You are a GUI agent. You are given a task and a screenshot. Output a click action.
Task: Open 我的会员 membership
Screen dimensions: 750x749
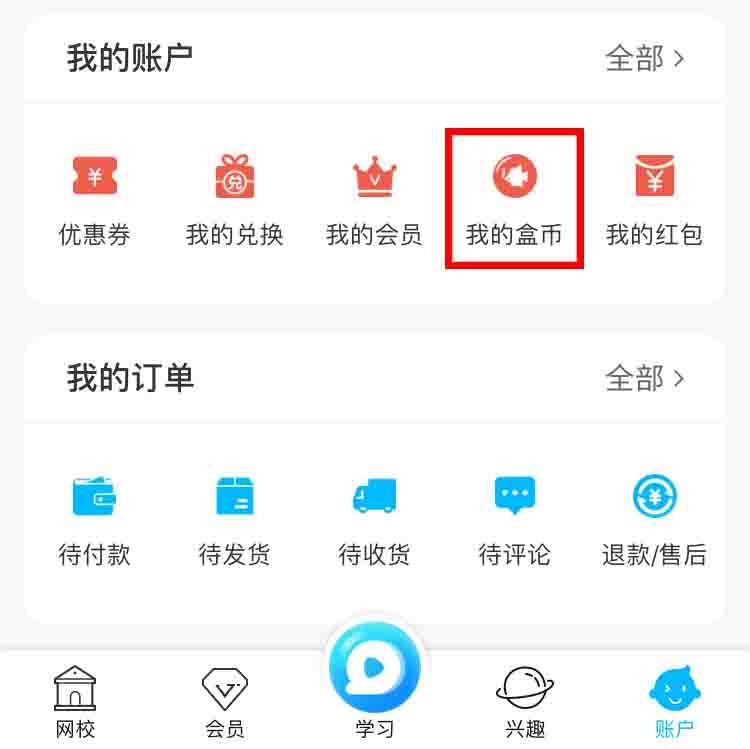coord(374,200)
